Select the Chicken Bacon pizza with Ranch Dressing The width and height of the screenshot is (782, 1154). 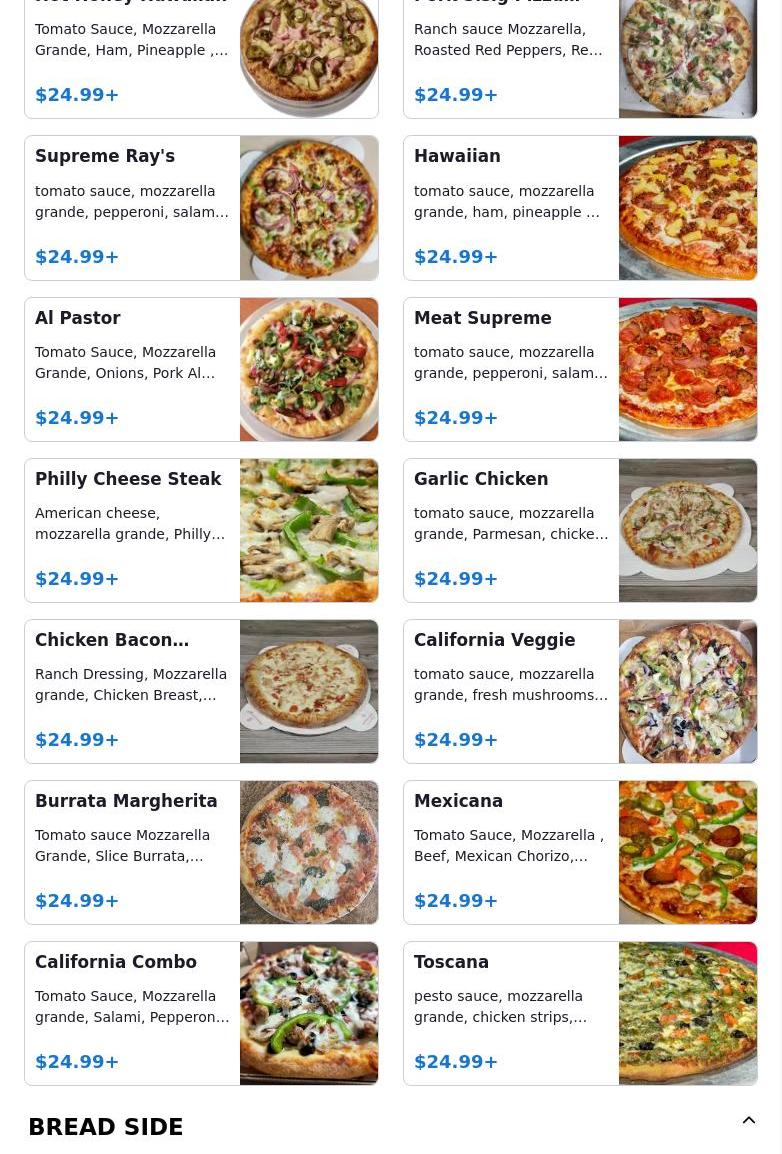point(201,691)
